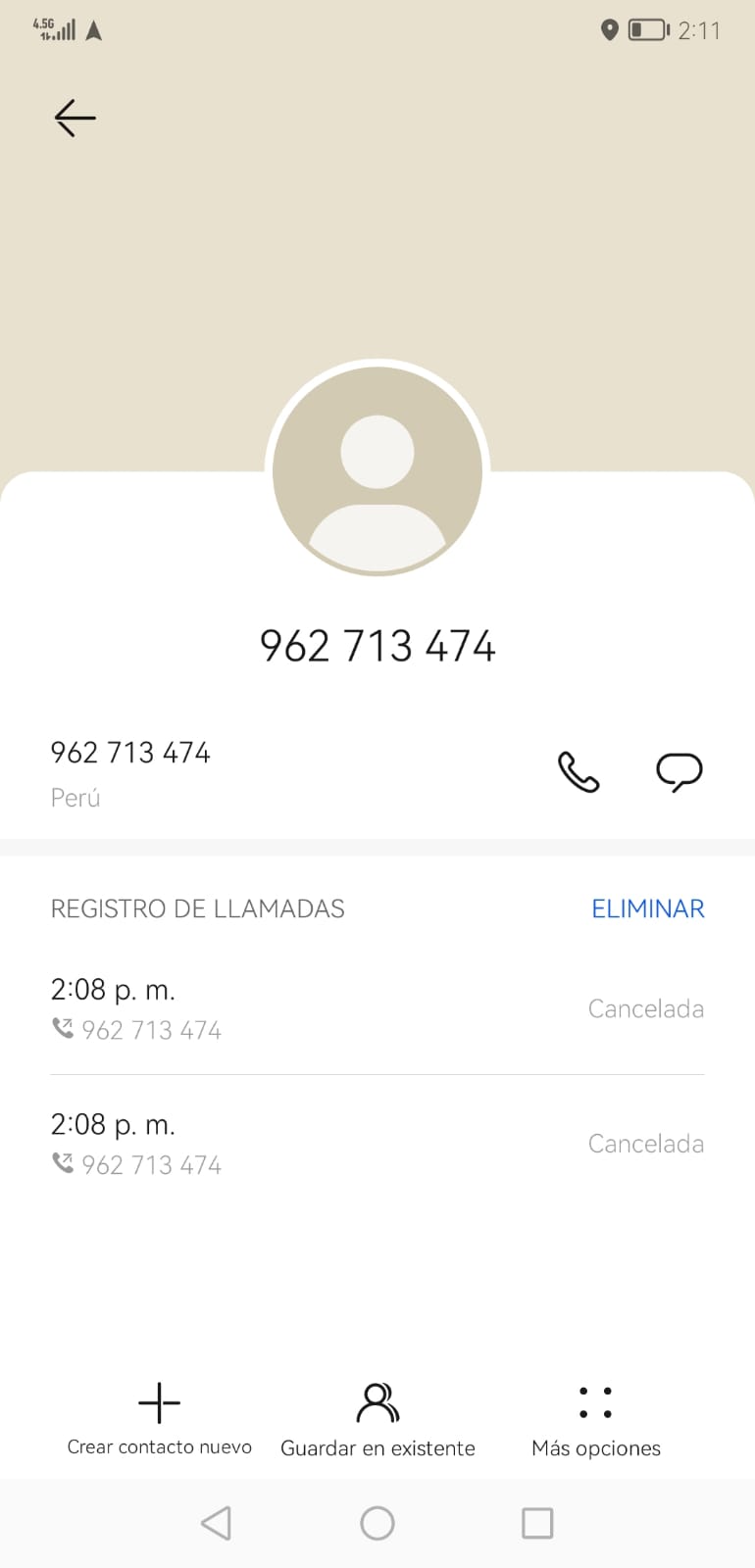
Task: Open recent apps with the square button
Action: [537, 1523]
